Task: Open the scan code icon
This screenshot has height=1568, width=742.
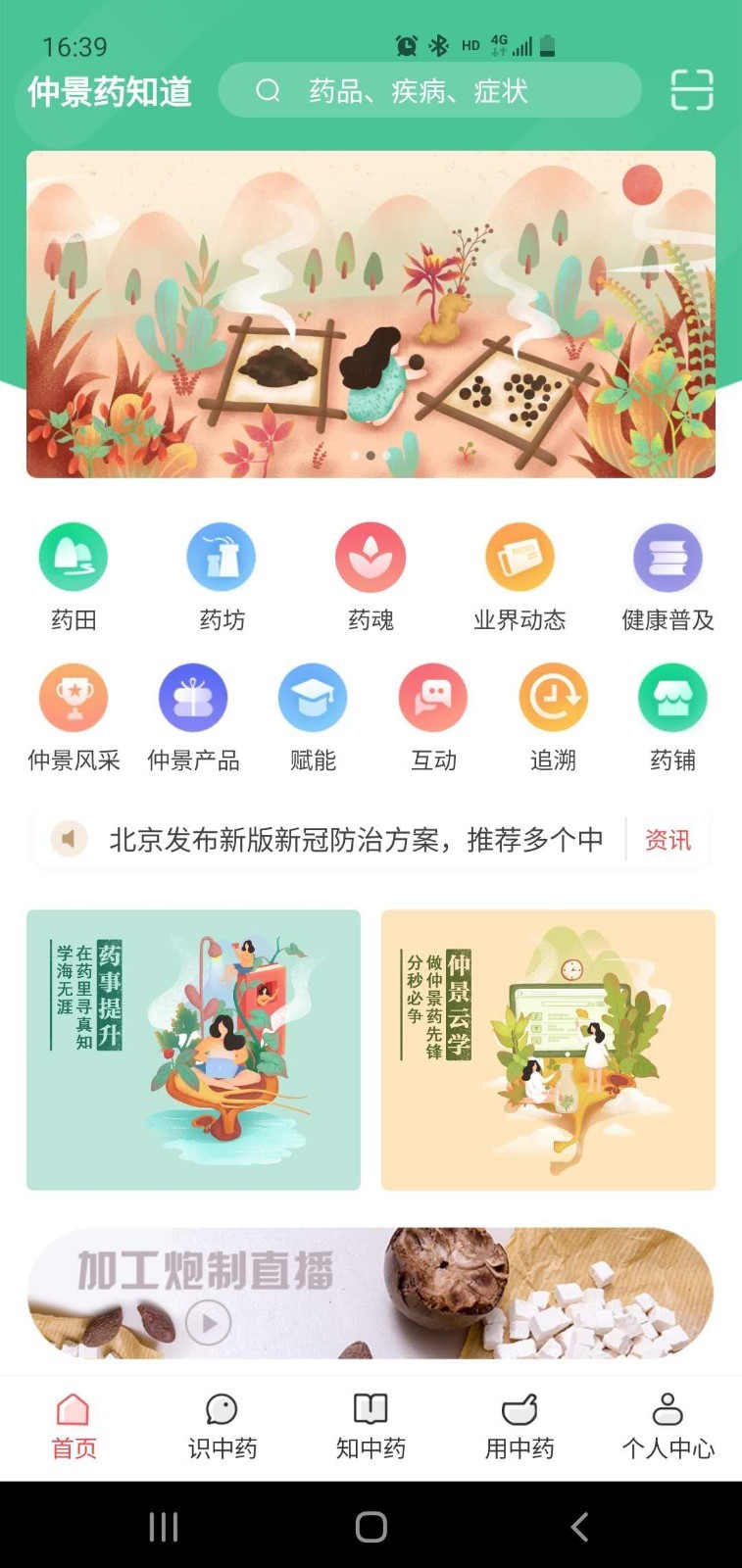Action: point(691,90)
